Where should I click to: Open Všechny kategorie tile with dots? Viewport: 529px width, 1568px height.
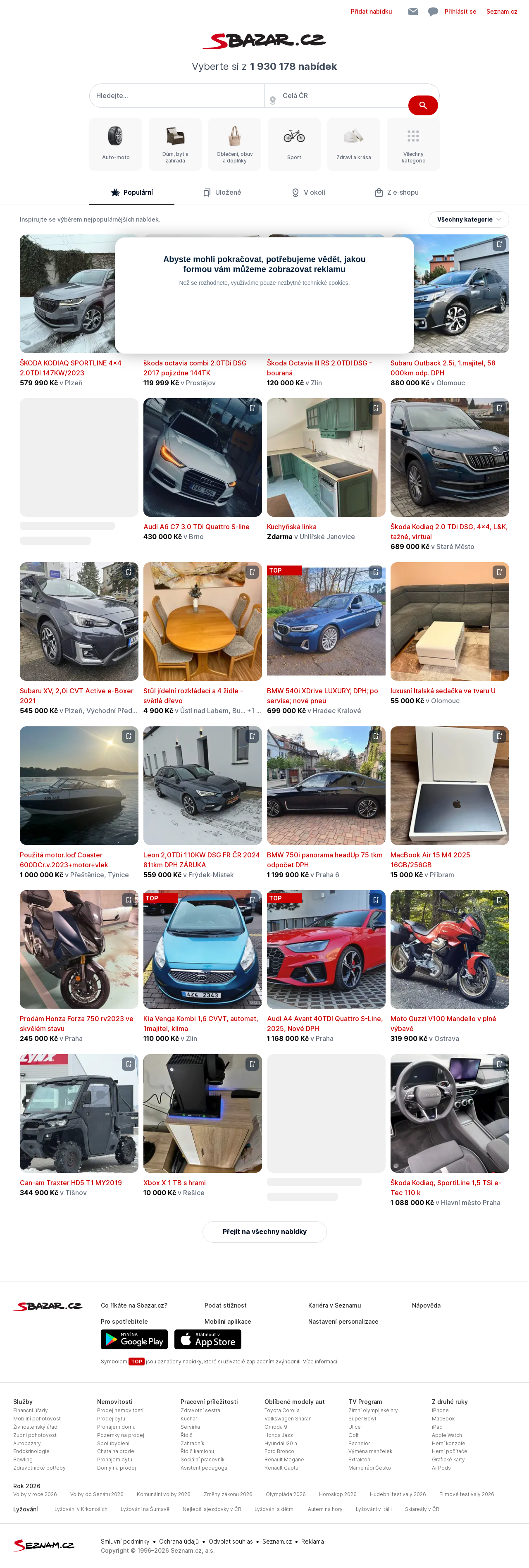pyautogui.click(x=413, y=143)
